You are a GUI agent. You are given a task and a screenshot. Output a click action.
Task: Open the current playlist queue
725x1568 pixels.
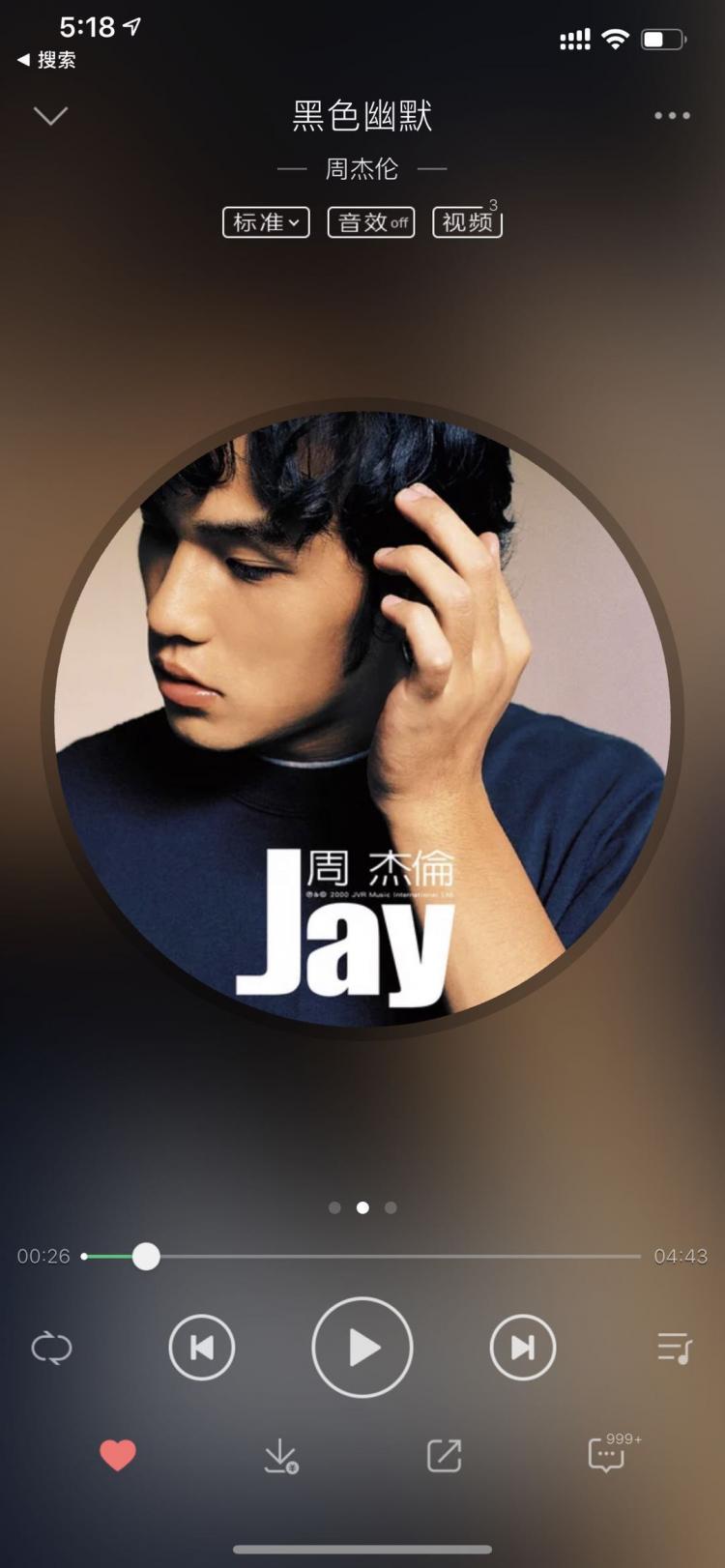click(674, 1348)
